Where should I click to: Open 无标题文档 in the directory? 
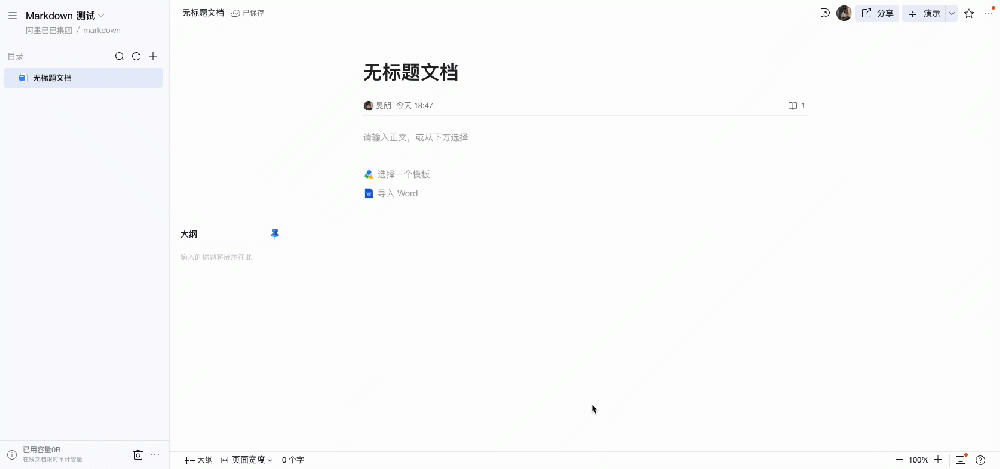pyautogui.click(x=52, y=78)
